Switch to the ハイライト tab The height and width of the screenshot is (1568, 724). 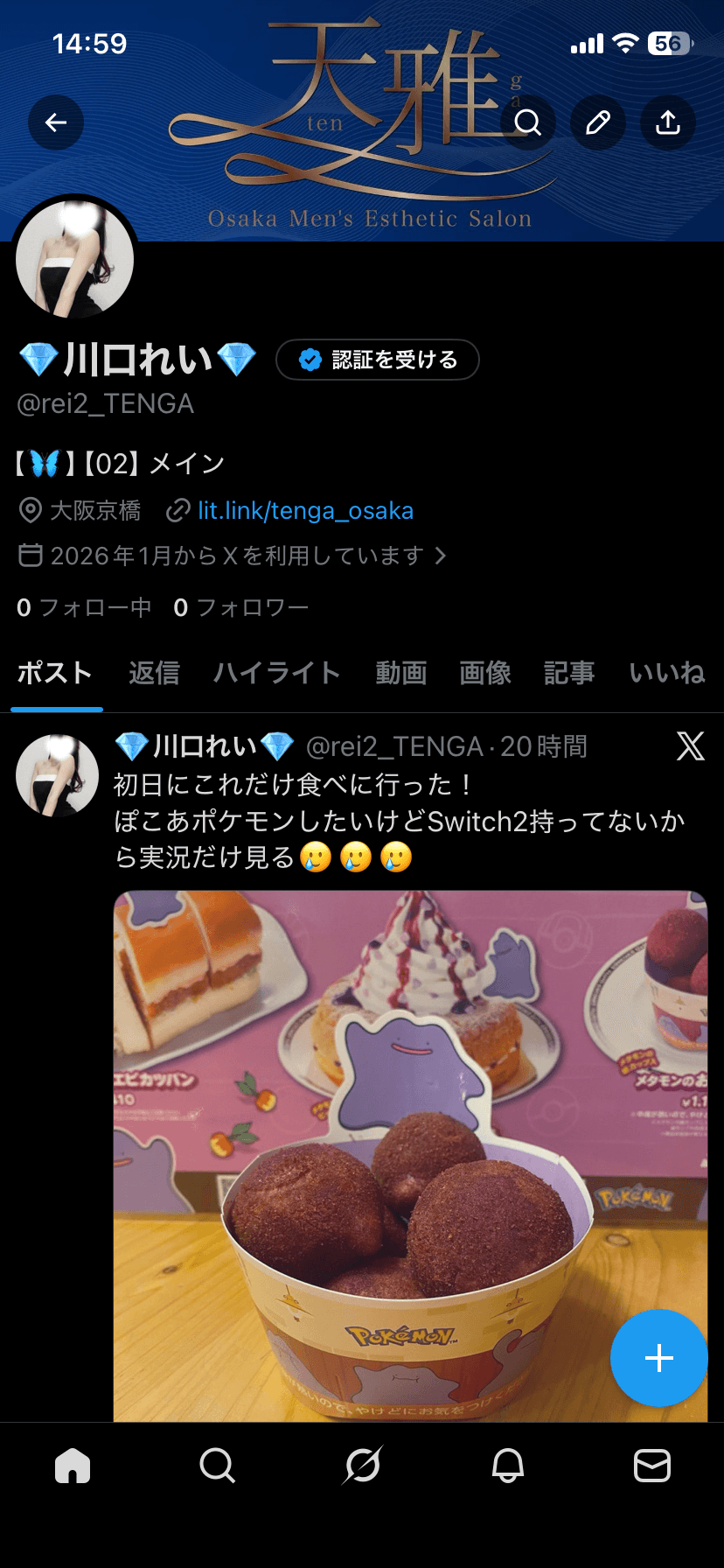pos(276,672)
